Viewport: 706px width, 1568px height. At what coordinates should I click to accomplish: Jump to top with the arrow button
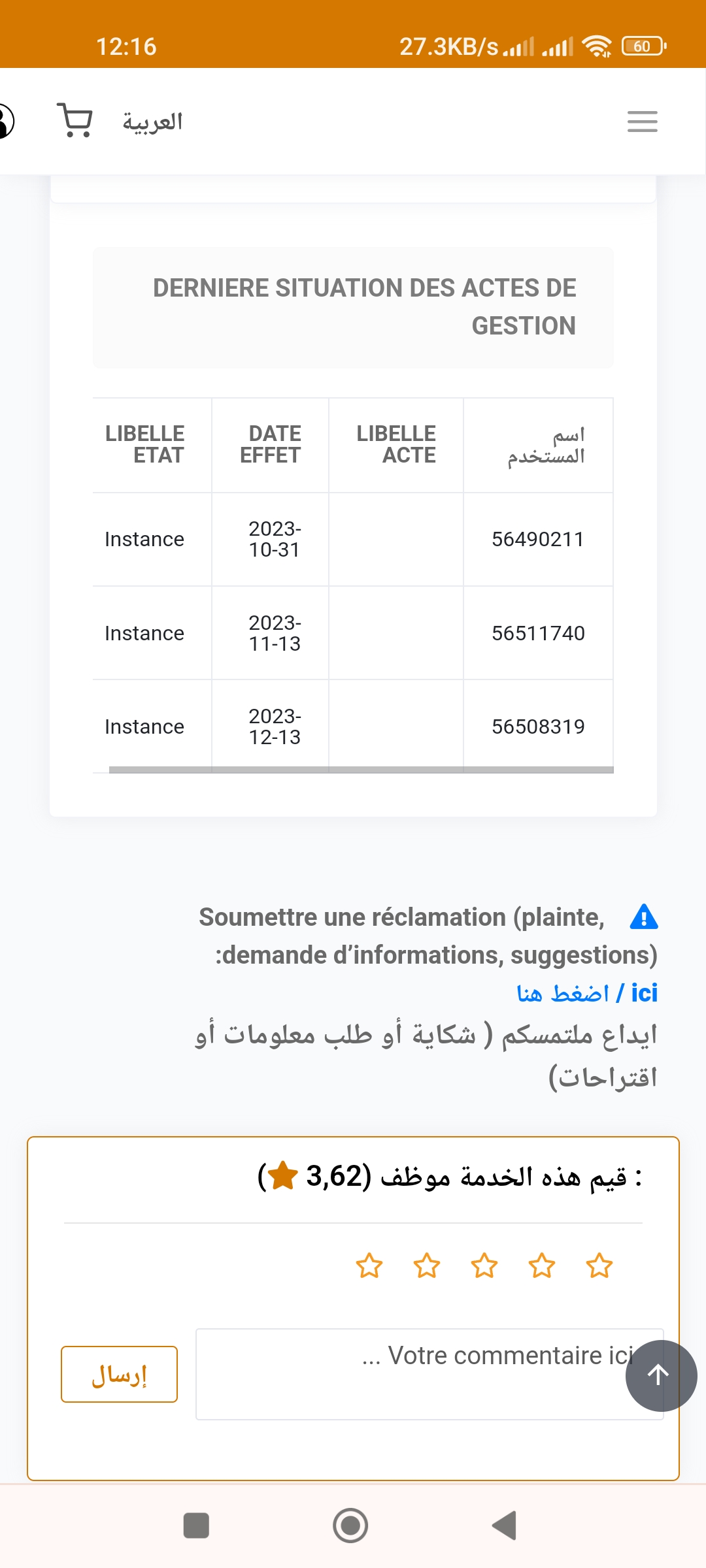[x=660, y=1375]
